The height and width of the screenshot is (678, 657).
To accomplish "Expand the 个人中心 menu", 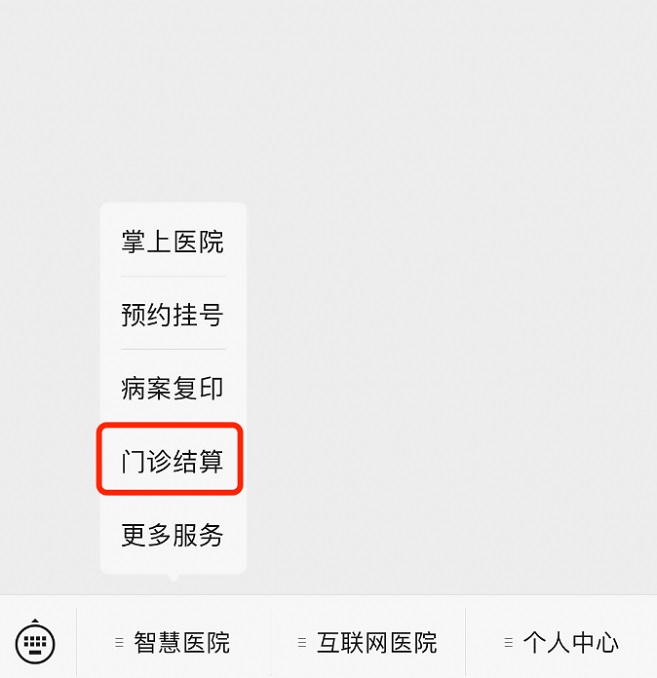I will pos(561,642).
